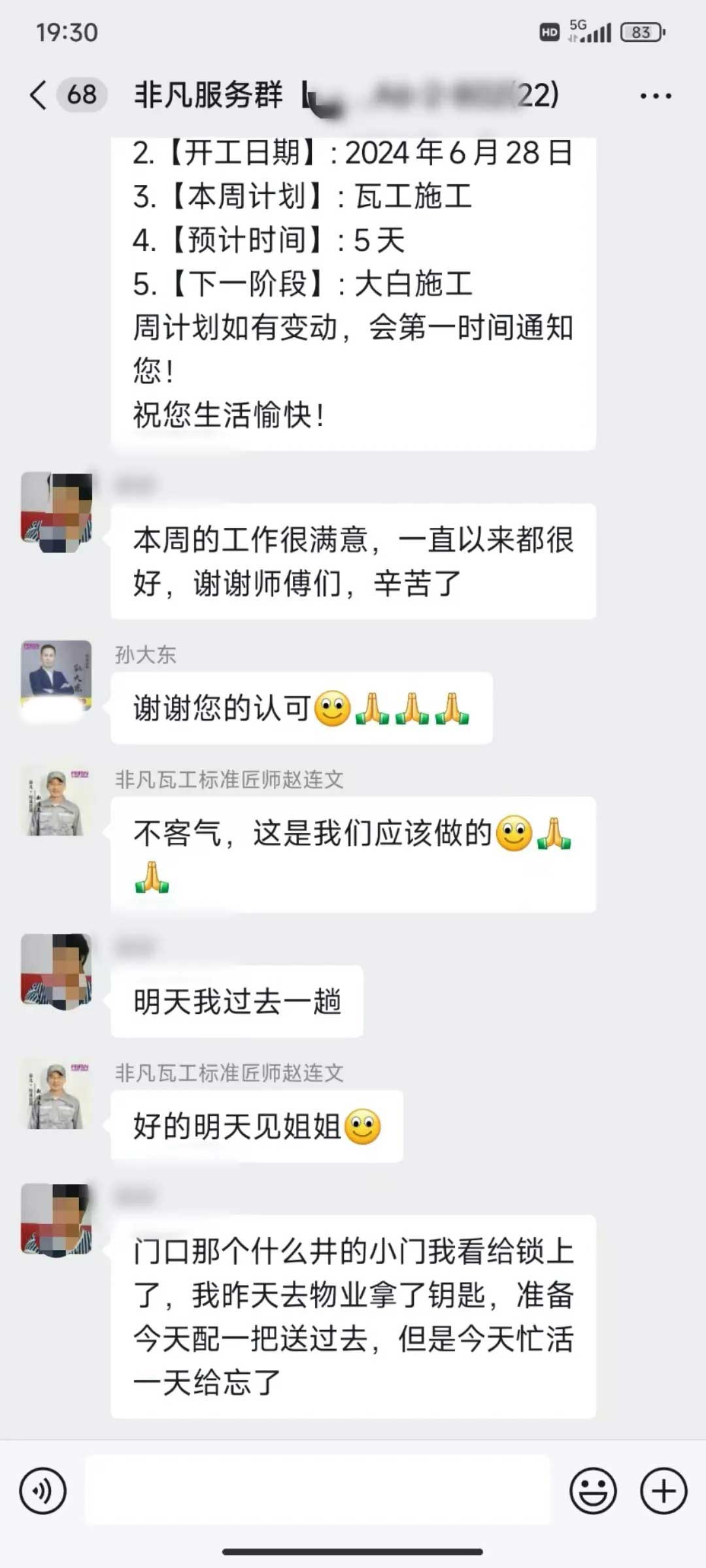Open the group chat overflow menu
This screenshot has height=1568, width=706.
[655, 96]
